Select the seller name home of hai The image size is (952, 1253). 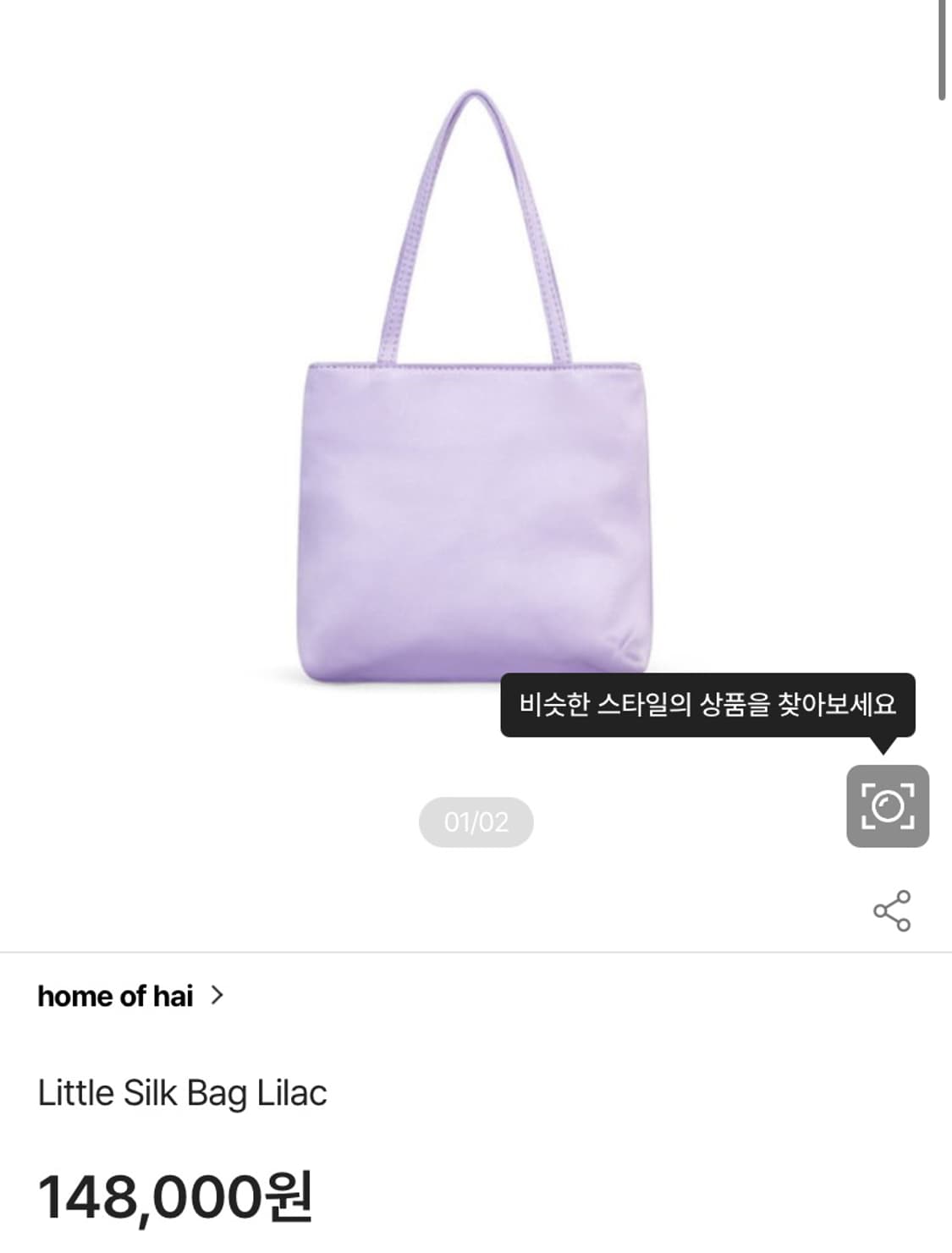[x=116, y=997]
